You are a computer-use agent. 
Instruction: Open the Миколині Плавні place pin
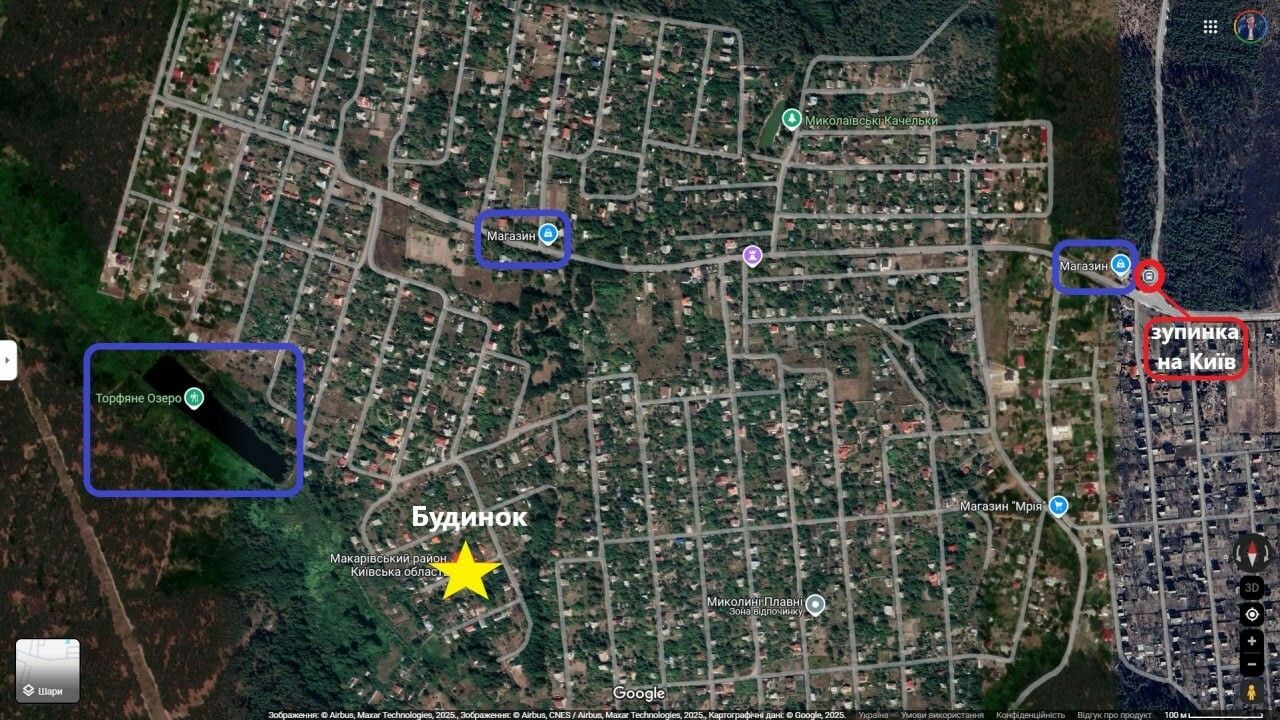click(816, 604)
